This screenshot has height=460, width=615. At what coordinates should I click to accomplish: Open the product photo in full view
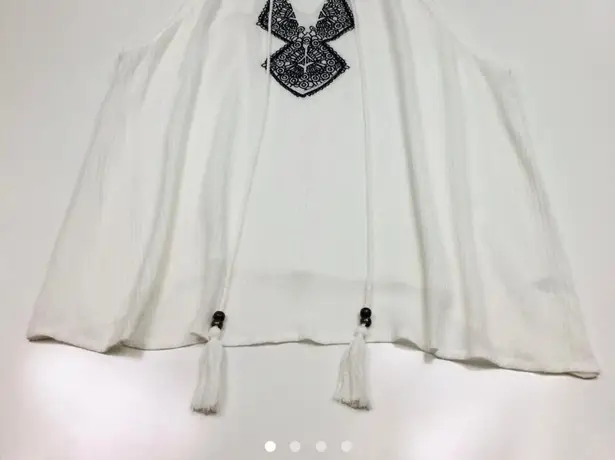pyautogui.click(x=307, y=210)
